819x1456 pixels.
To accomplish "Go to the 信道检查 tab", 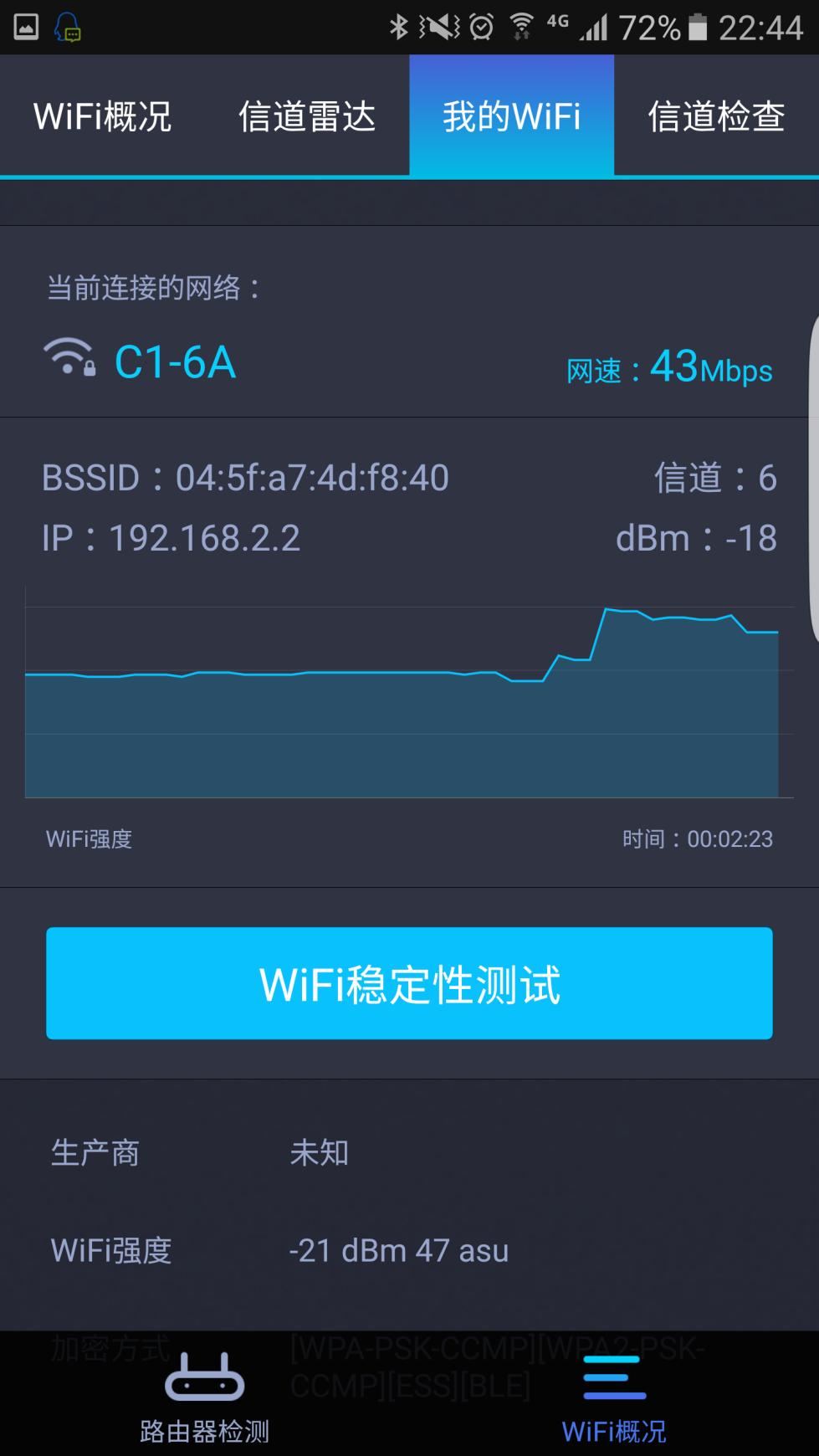I will pyautogui.click(x=716, y=116).
